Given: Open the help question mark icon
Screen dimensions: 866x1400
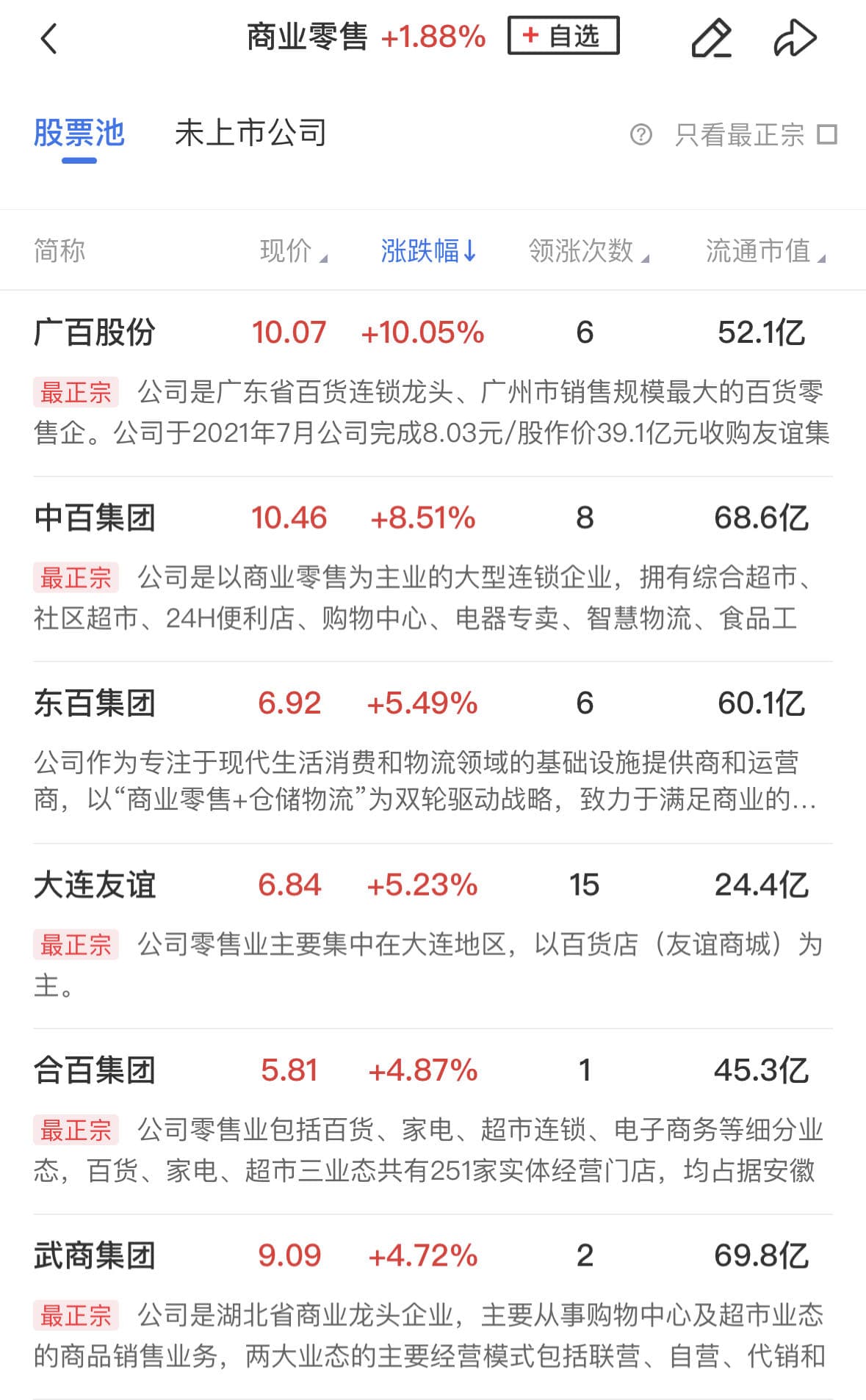Looking at the screenshot, I should pos(641,134).
